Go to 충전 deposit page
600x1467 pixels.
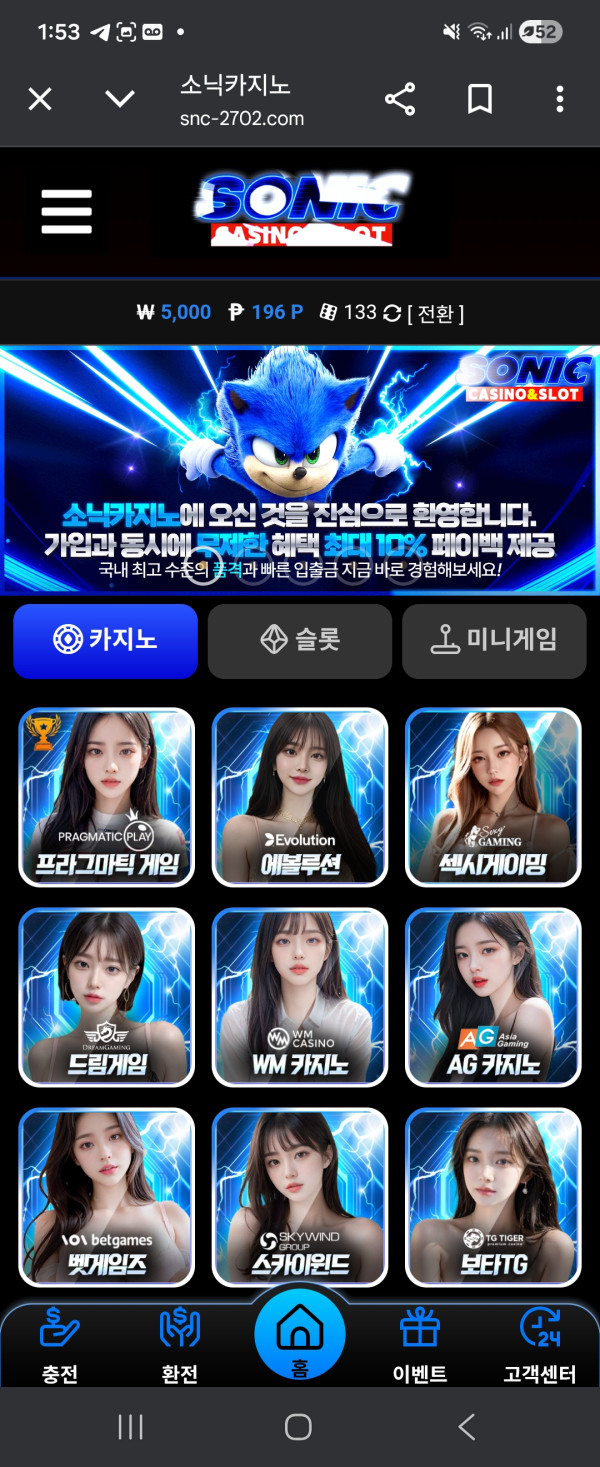(60, 1346)
